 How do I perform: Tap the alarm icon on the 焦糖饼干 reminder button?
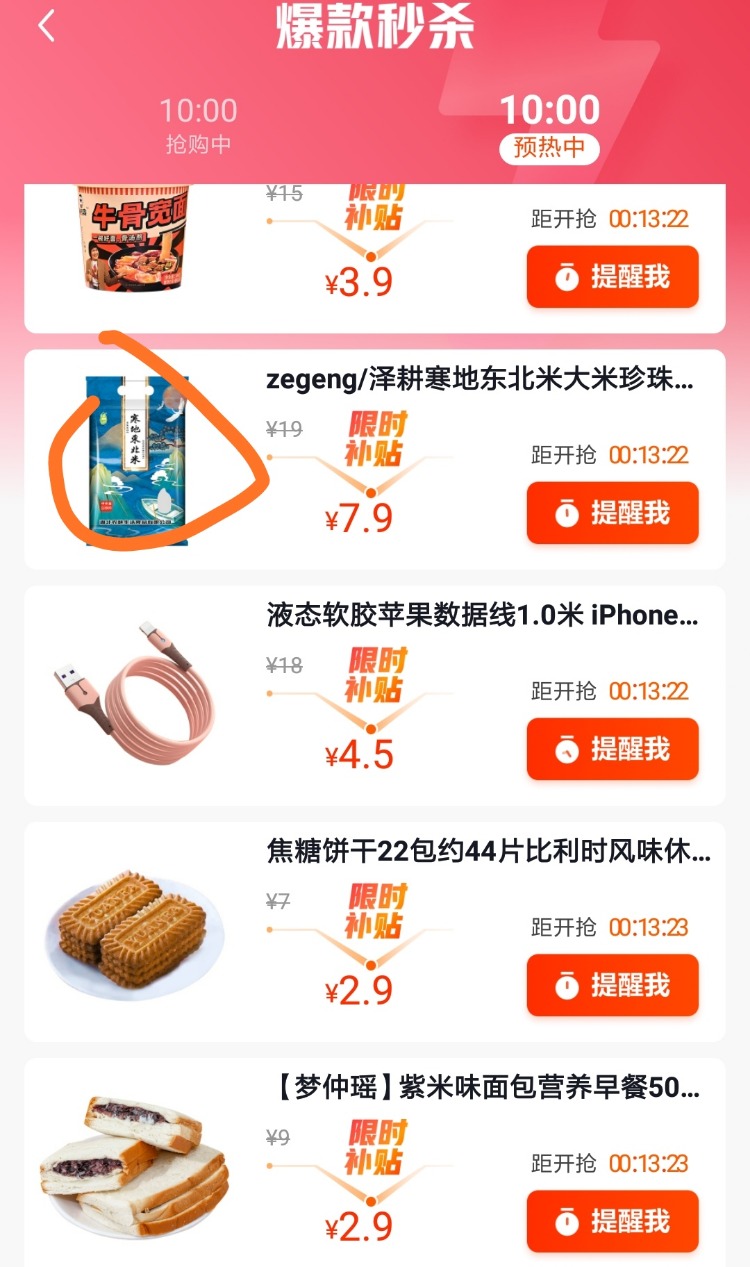(569, 985)
